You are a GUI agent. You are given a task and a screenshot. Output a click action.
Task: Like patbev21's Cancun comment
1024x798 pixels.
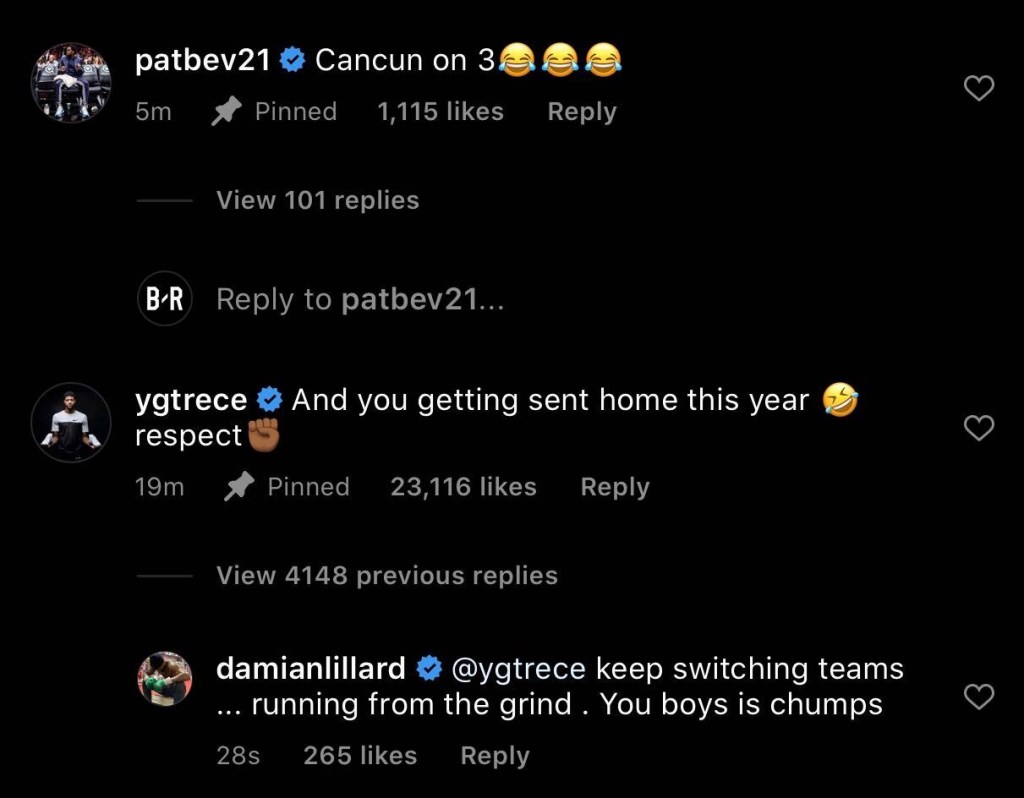tap(978, 89)
